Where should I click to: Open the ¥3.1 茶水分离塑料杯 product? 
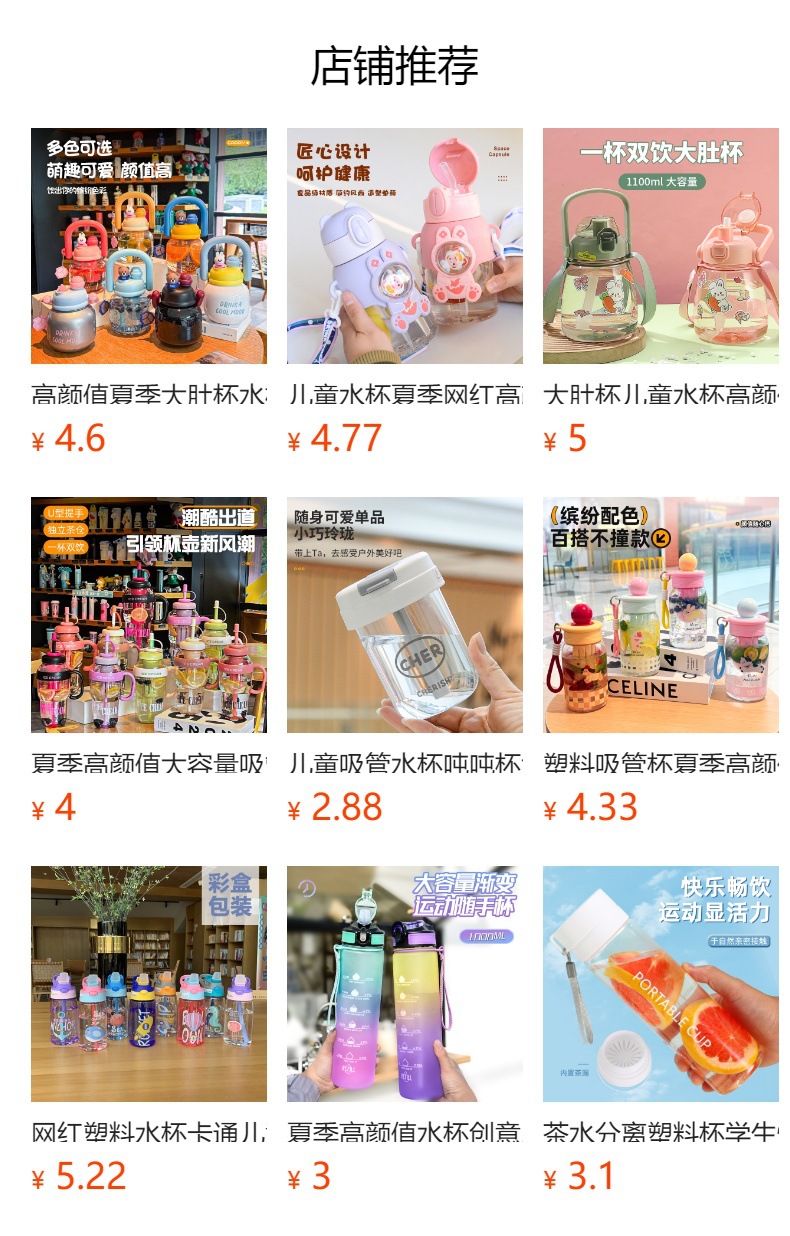click(661, 1031)
